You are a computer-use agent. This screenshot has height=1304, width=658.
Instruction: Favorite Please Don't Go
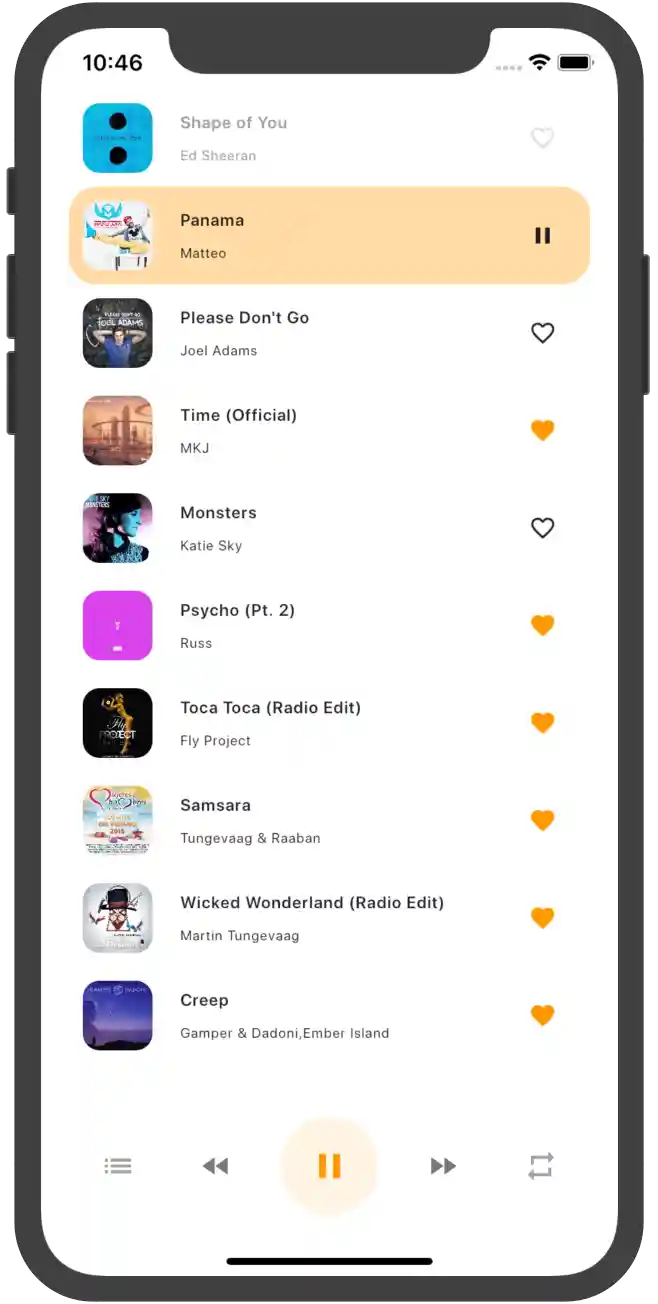point(542,333)
